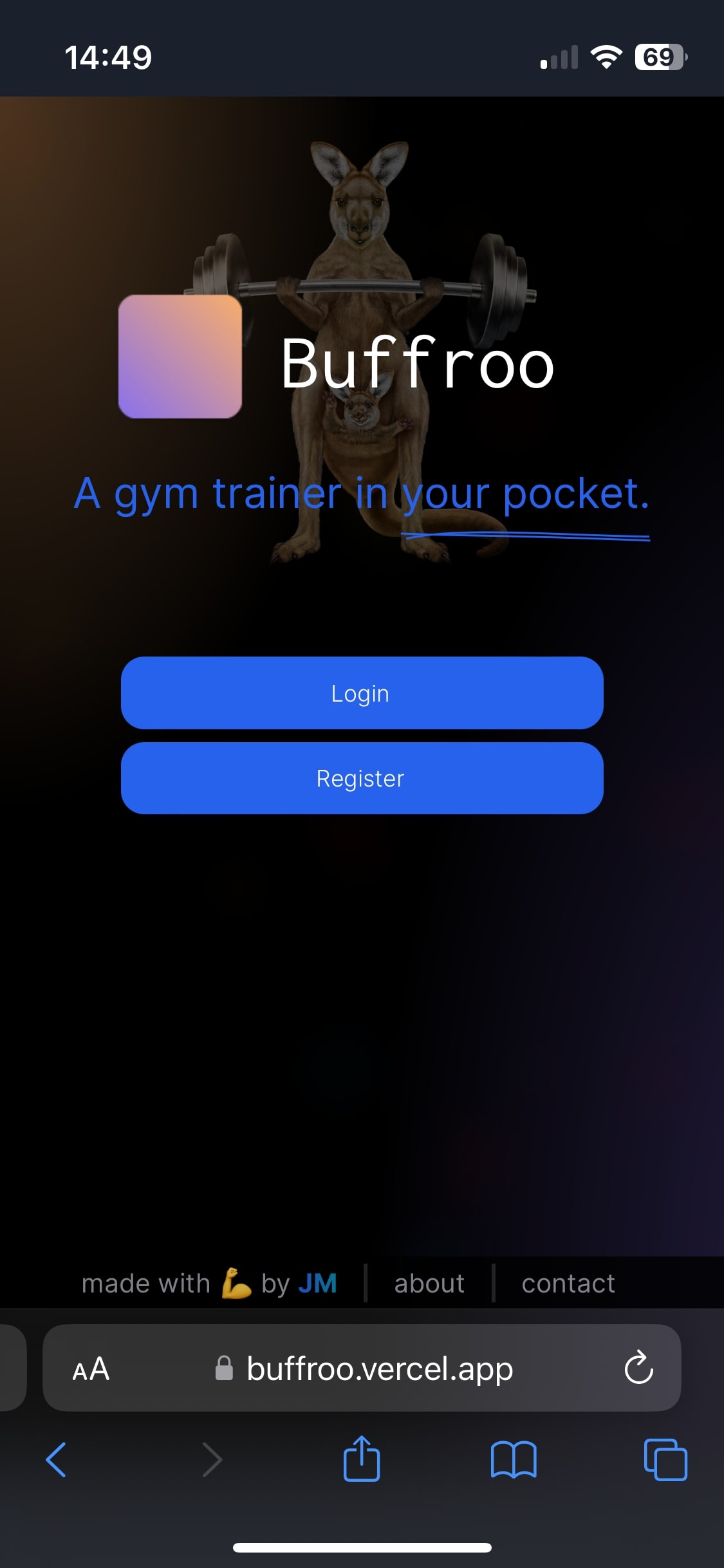Visit the about link in footer
Image resolution: width=724 pixels, height=1568 pixels.
pyautogui.click(x=429, y=1283)
